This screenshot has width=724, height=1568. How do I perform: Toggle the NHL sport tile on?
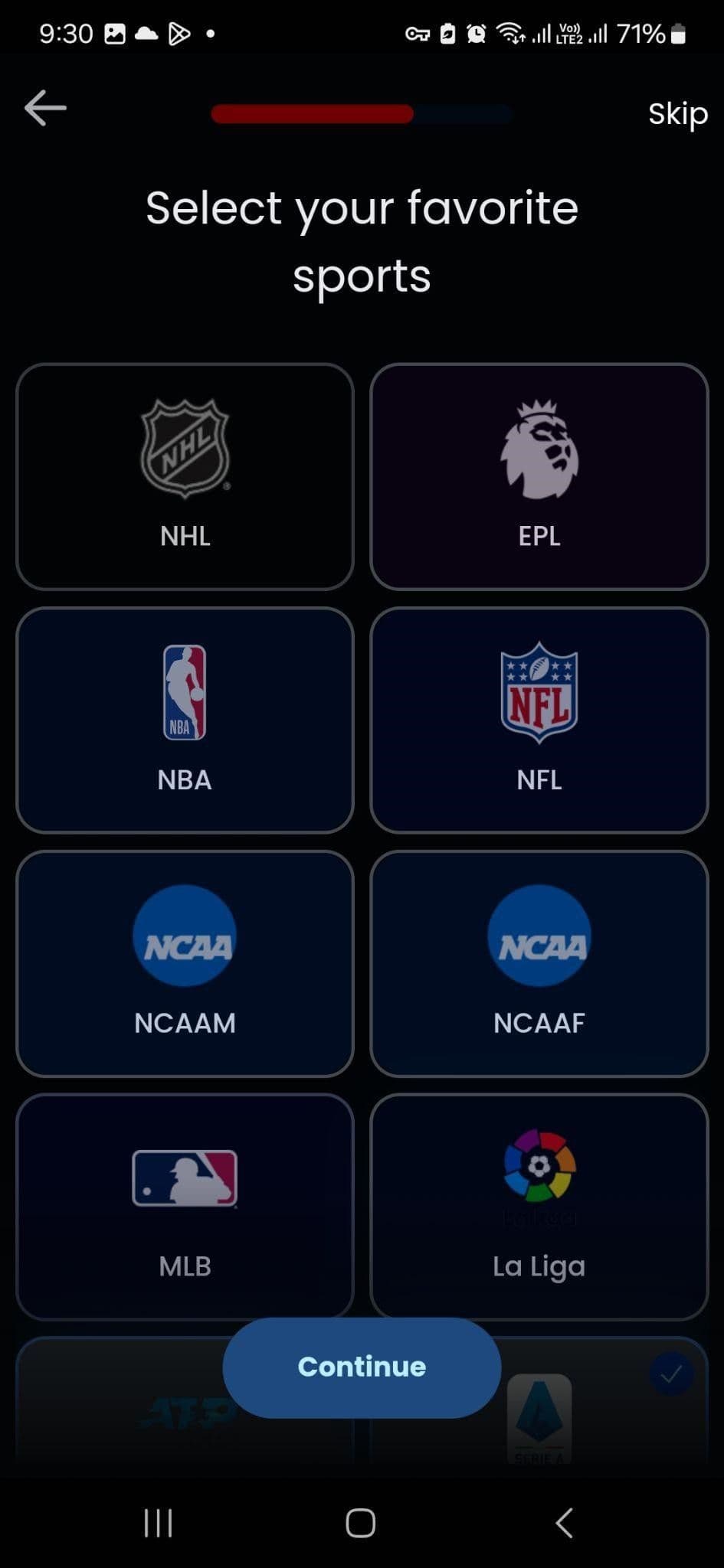[x=185, y=476]
